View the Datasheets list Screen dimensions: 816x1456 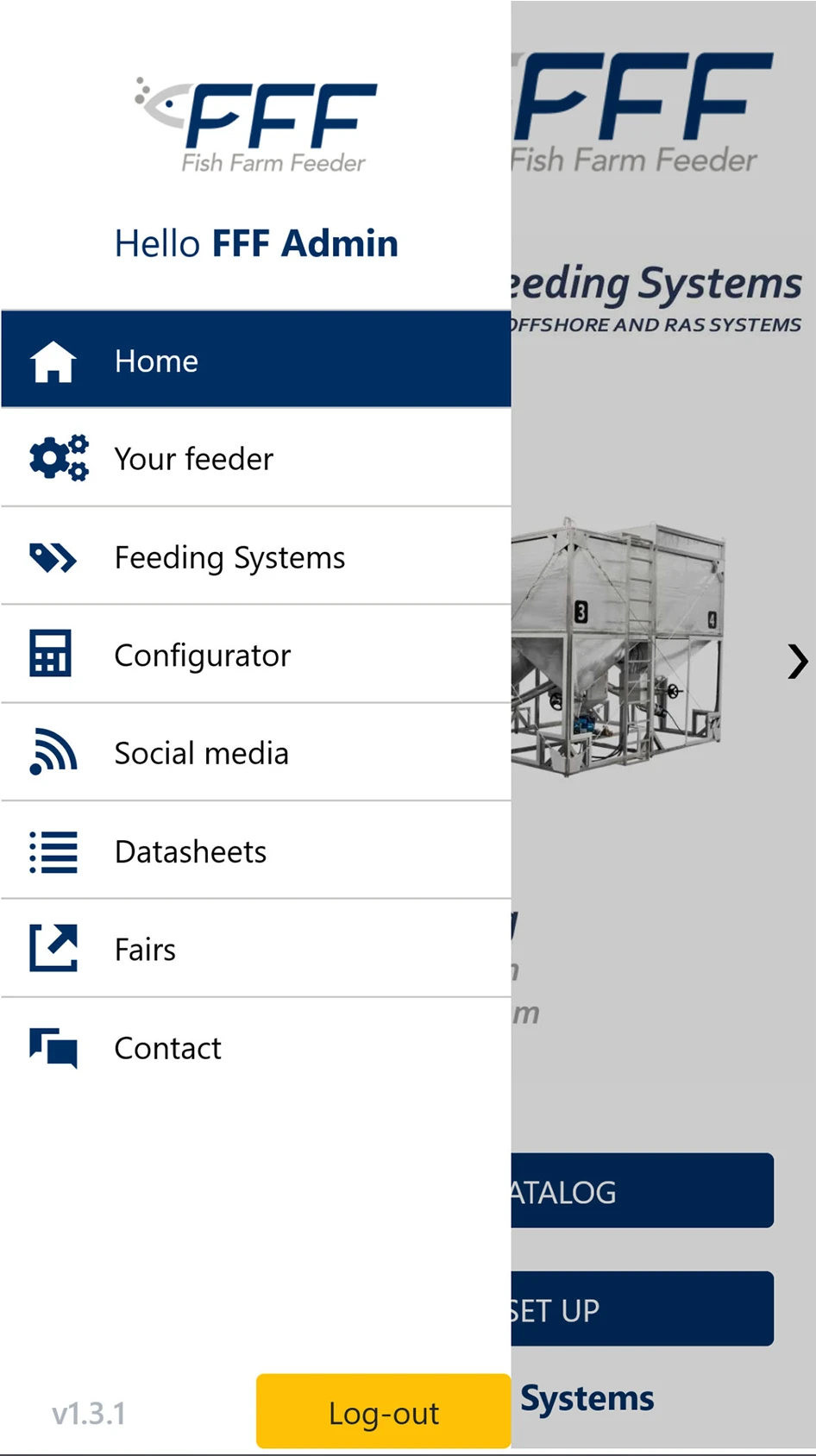(x=255, y=851)
